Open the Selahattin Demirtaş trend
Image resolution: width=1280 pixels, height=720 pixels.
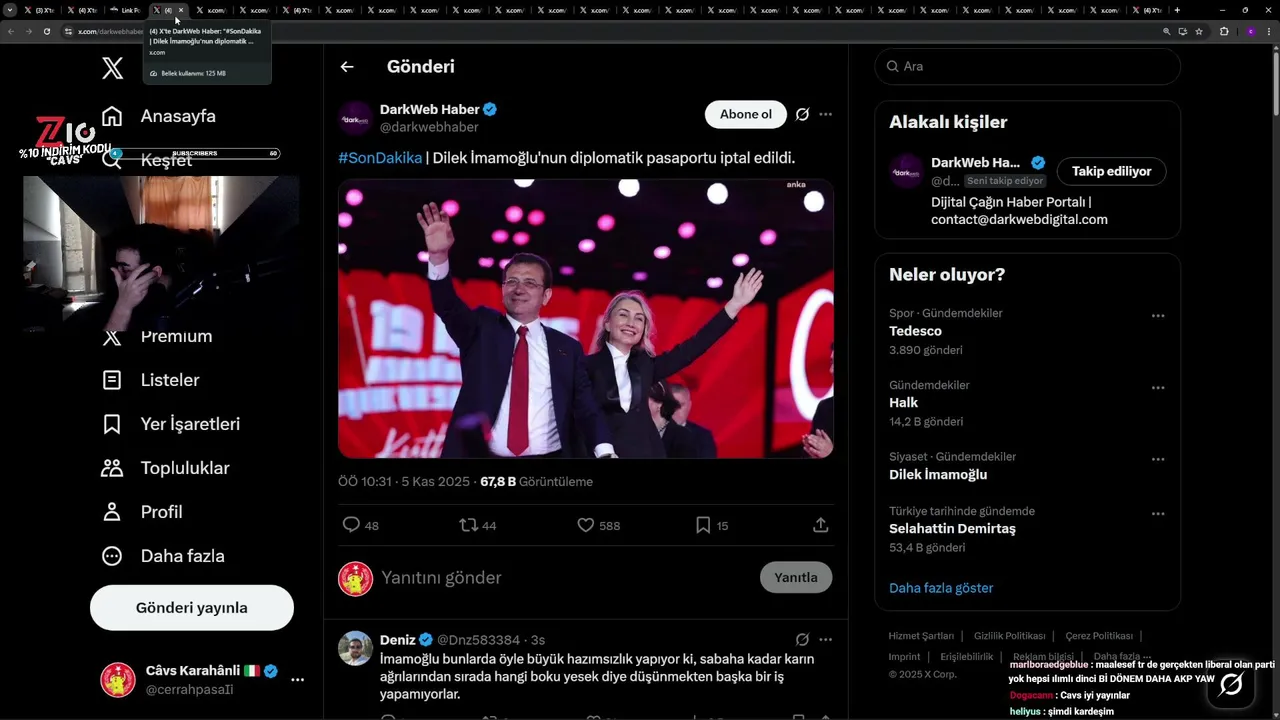click(952, 529)
